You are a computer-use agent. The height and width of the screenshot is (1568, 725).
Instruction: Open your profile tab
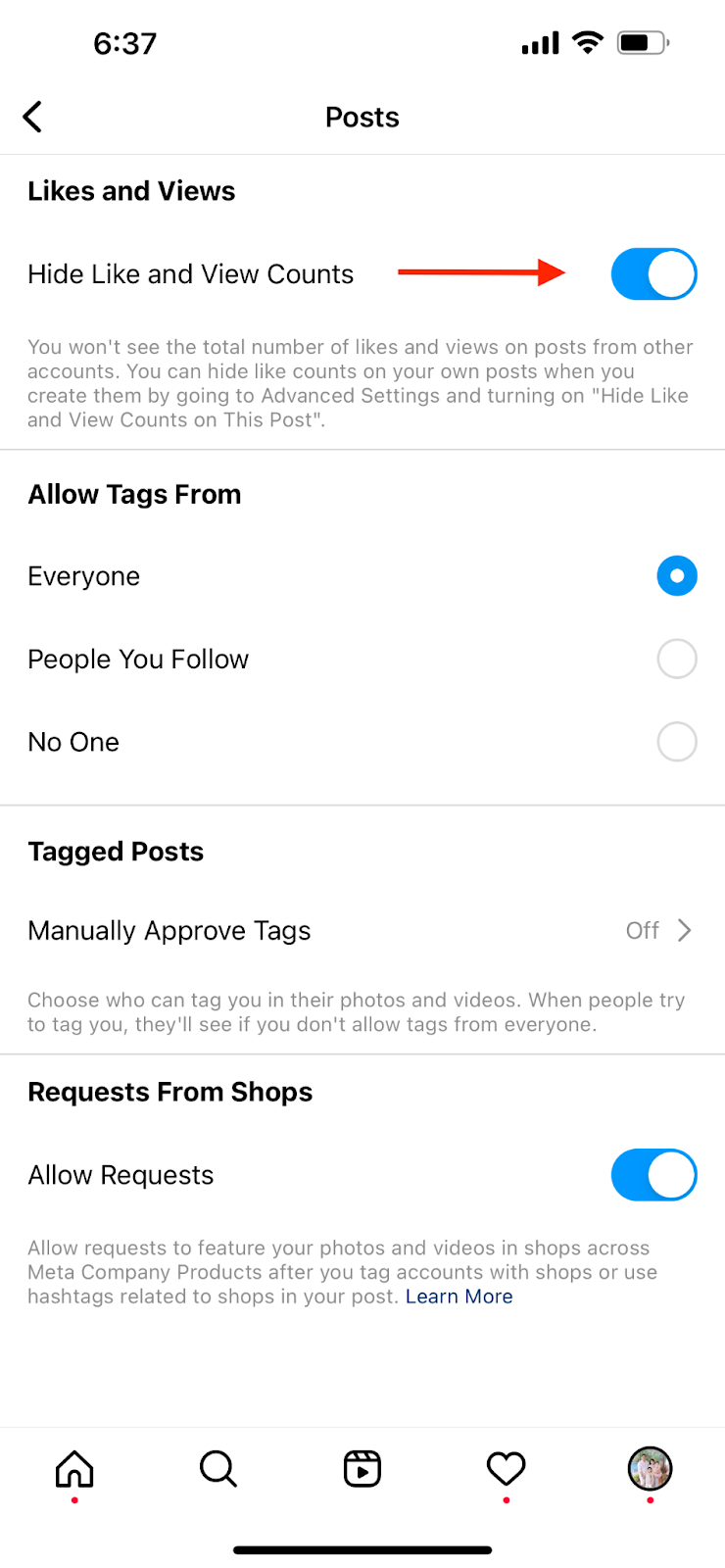[650, 1469]
